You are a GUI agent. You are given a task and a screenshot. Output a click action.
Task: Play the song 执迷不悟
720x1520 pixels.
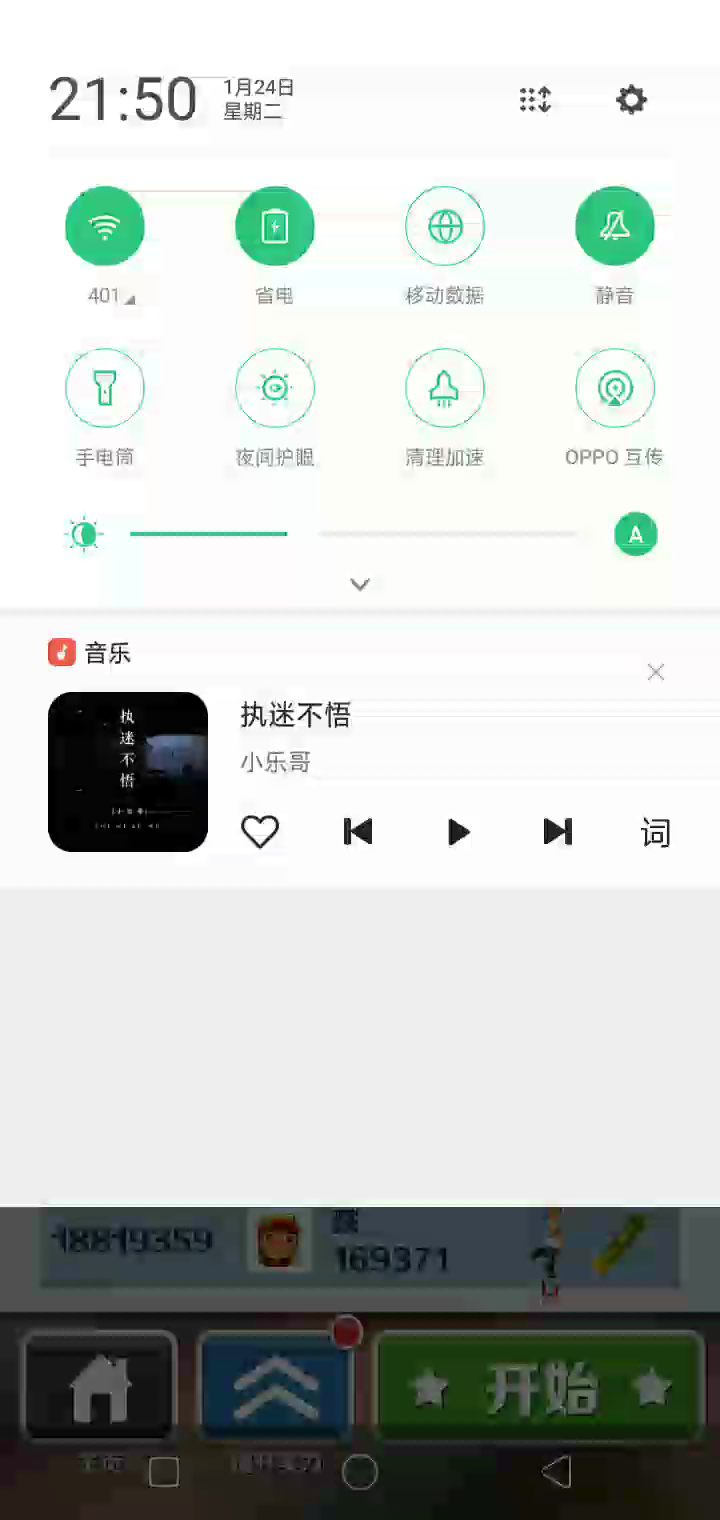458,832
